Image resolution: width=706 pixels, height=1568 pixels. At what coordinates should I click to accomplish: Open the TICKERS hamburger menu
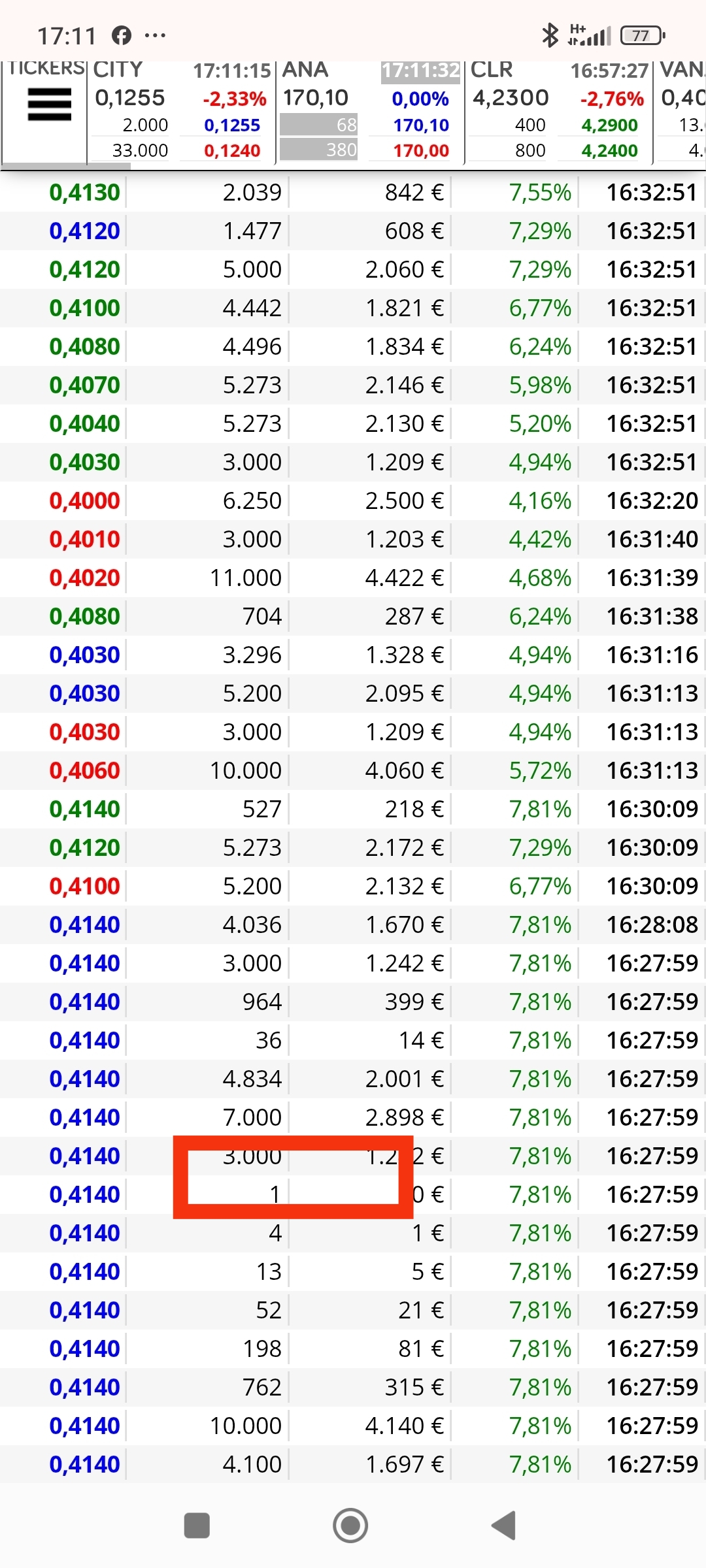[x=49, y=105]
